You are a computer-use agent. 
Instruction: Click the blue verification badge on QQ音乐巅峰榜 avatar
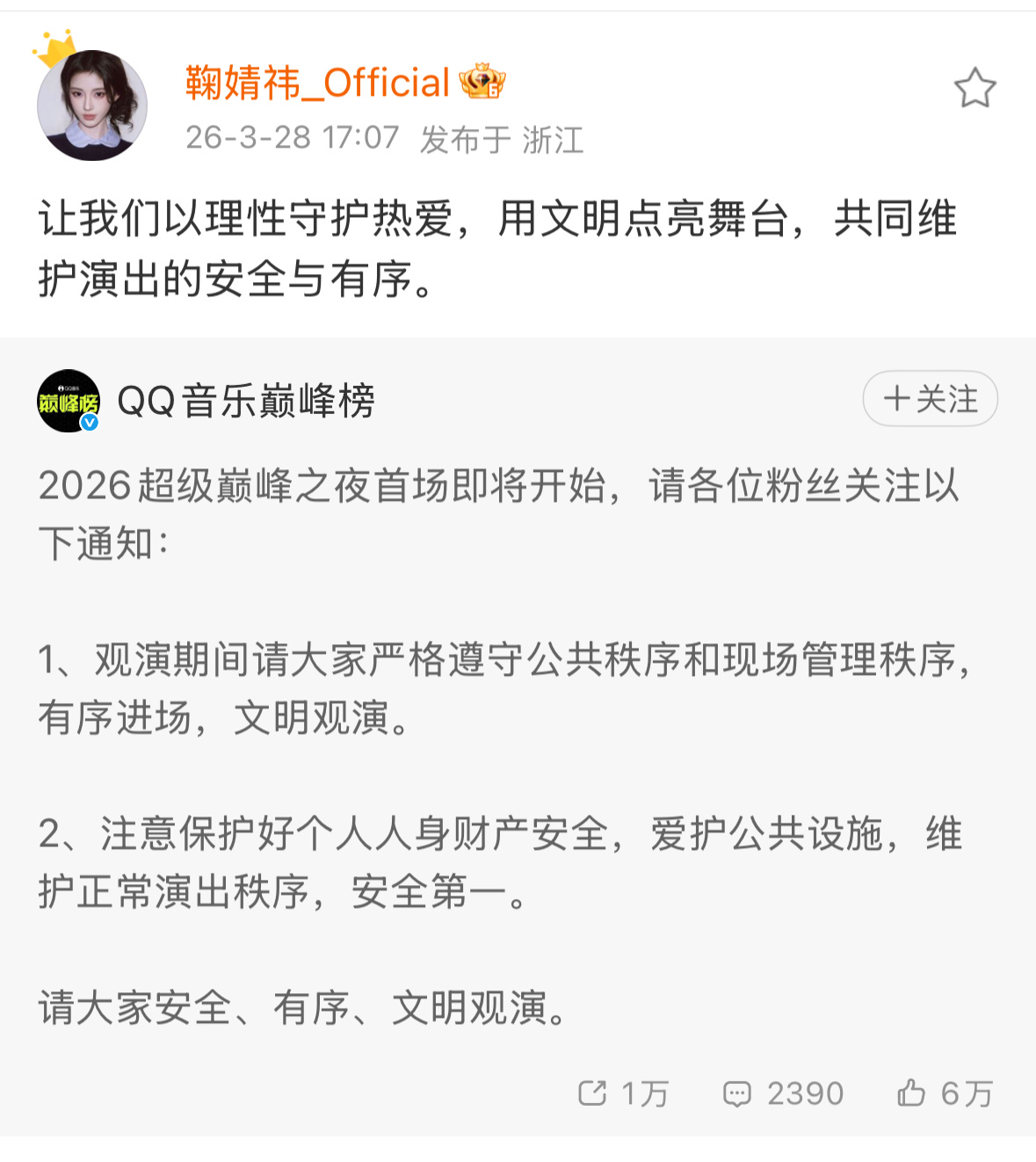[x=90, y=422]
